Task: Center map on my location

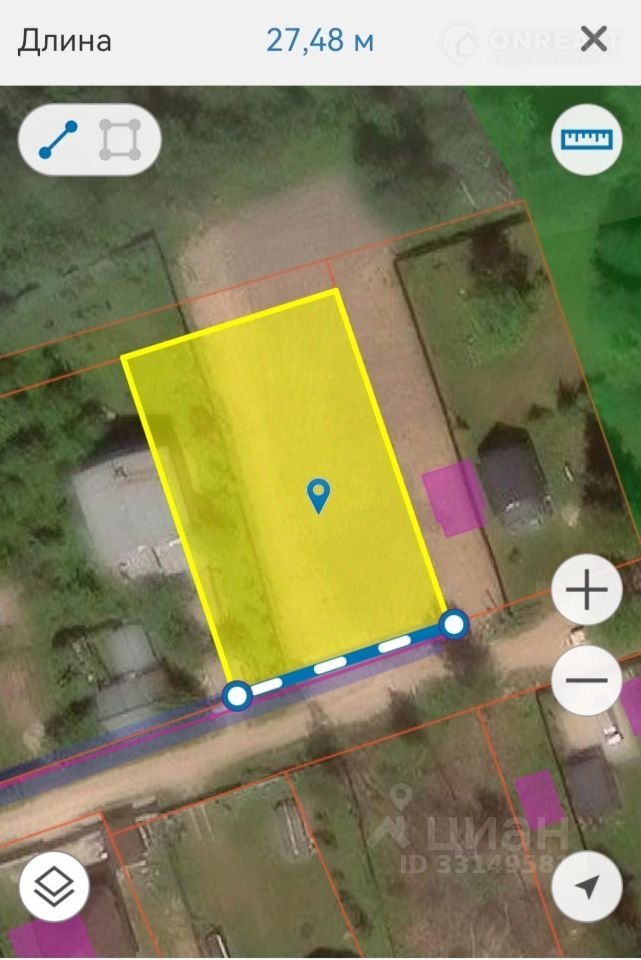Action: (x=587, y=886)
